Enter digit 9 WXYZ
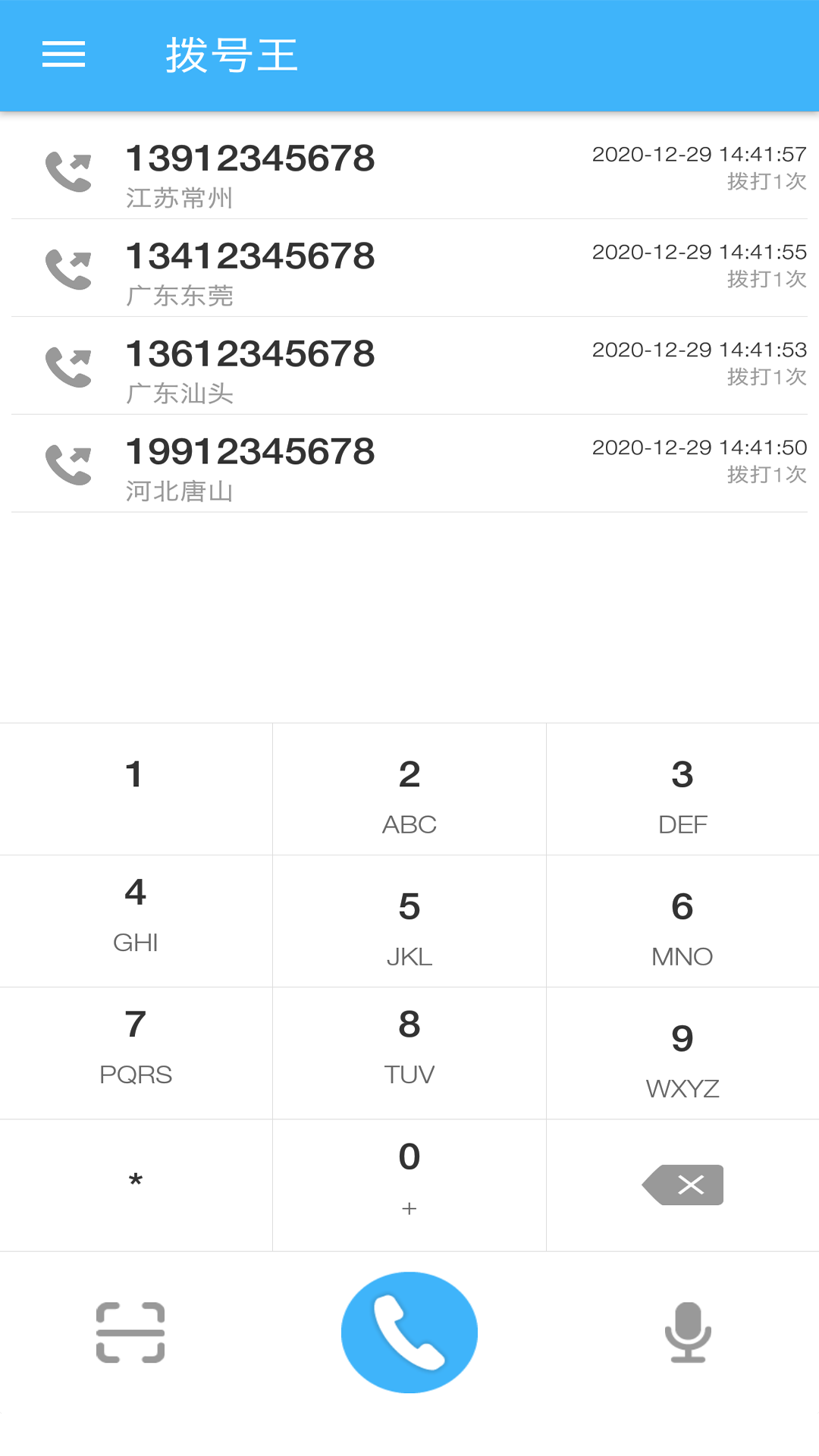Screen dimensions: 819x1456 [682, 1053]
